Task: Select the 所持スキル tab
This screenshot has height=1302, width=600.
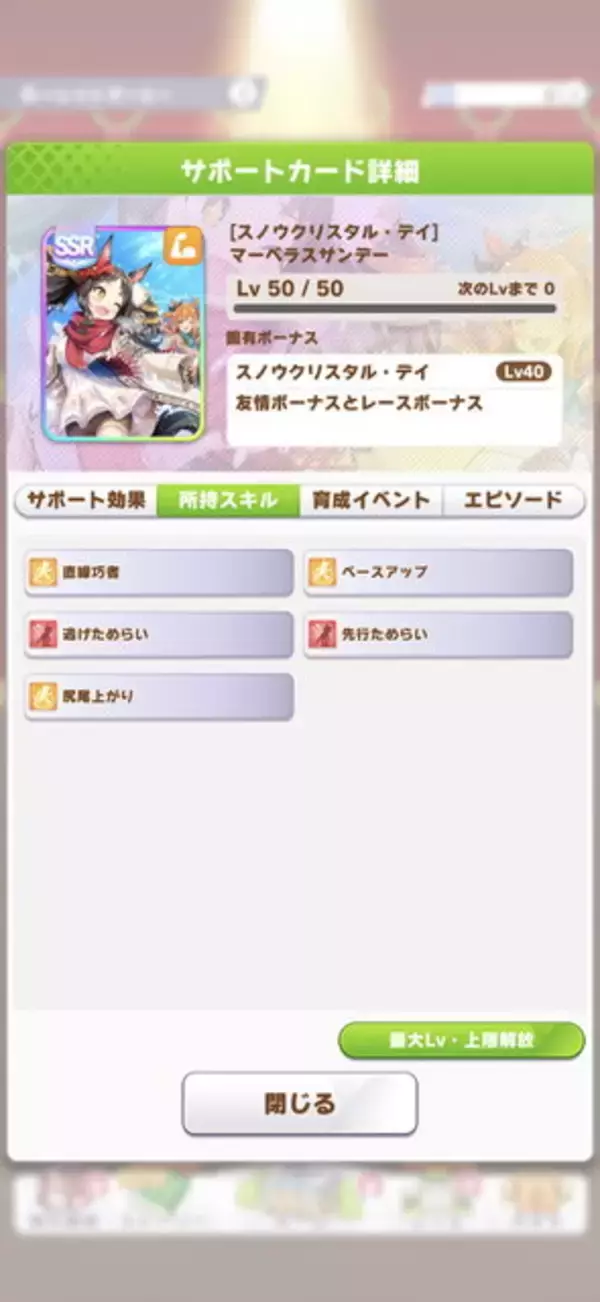Action: point(228,500)
